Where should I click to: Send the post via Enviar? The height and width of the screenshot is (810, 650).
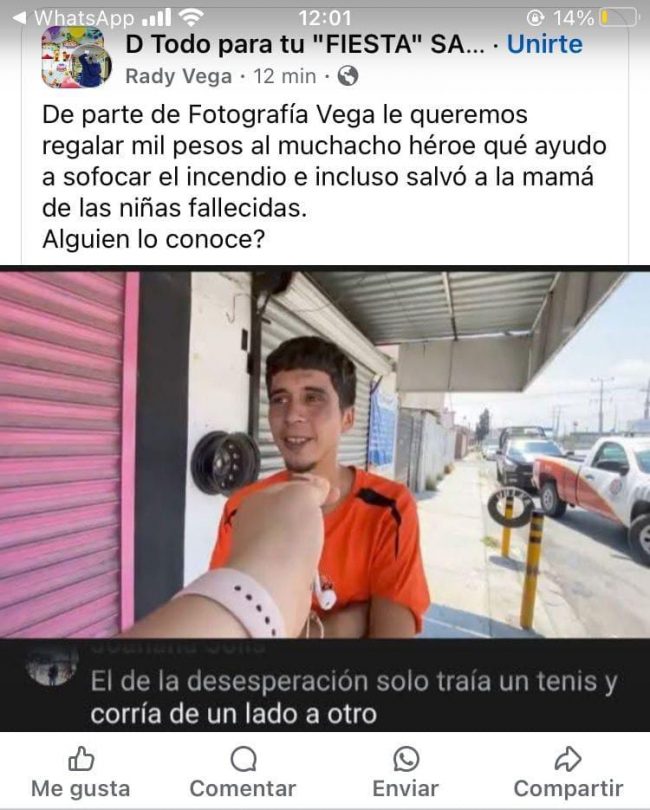pos(405,772)
